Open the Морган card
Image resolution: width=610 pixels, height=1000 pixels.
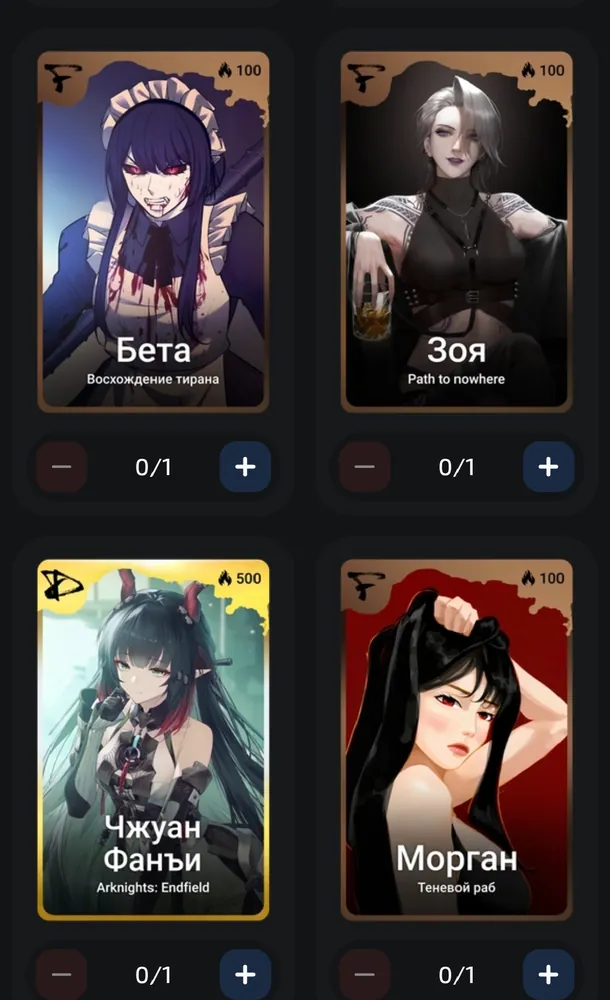pyautogui.click(x=456, y=740)
